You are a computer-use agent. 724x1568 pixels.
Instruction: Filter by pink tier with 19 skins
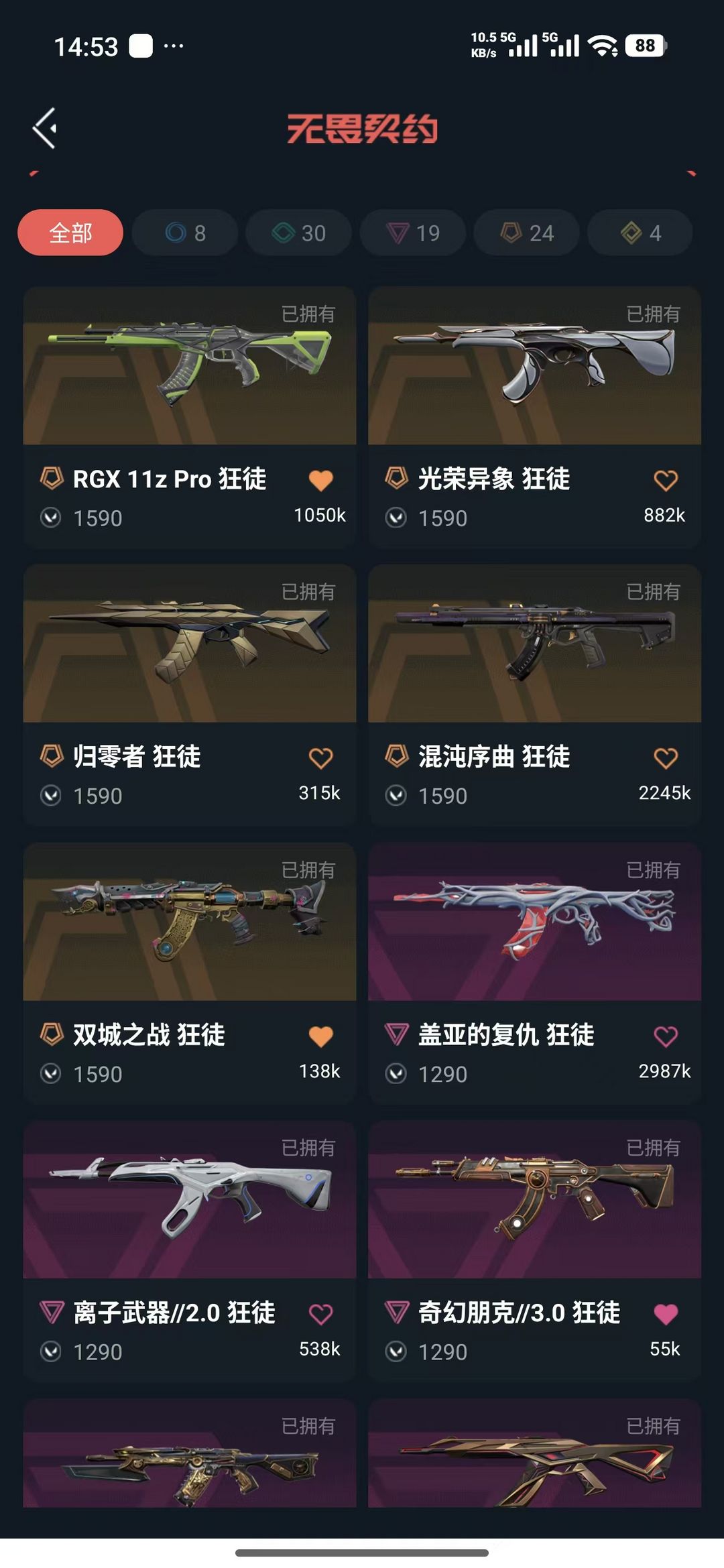[x=413, y=233]
